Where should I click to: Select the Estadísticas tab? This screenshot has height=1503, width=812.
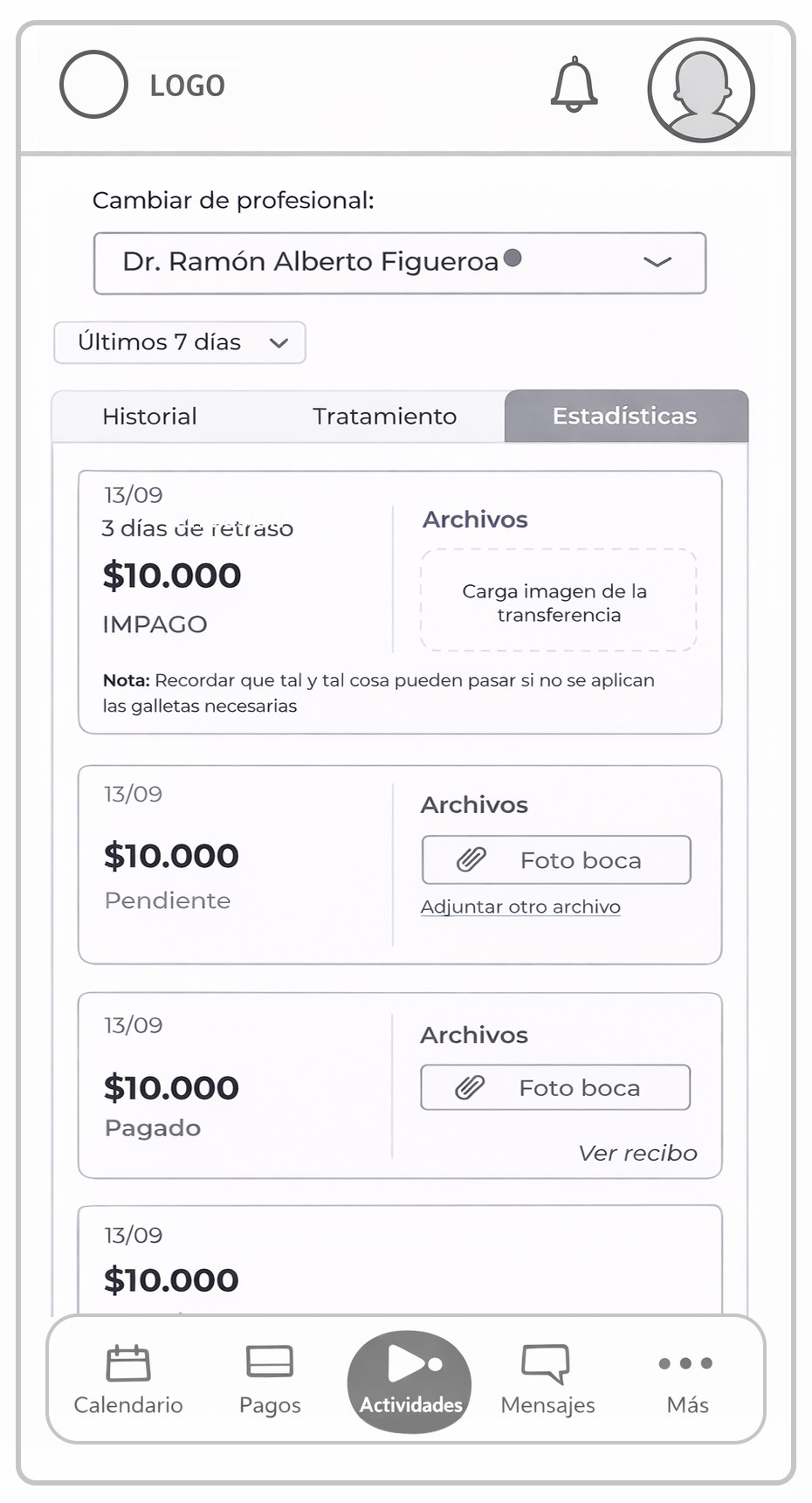tap(625, 417)
